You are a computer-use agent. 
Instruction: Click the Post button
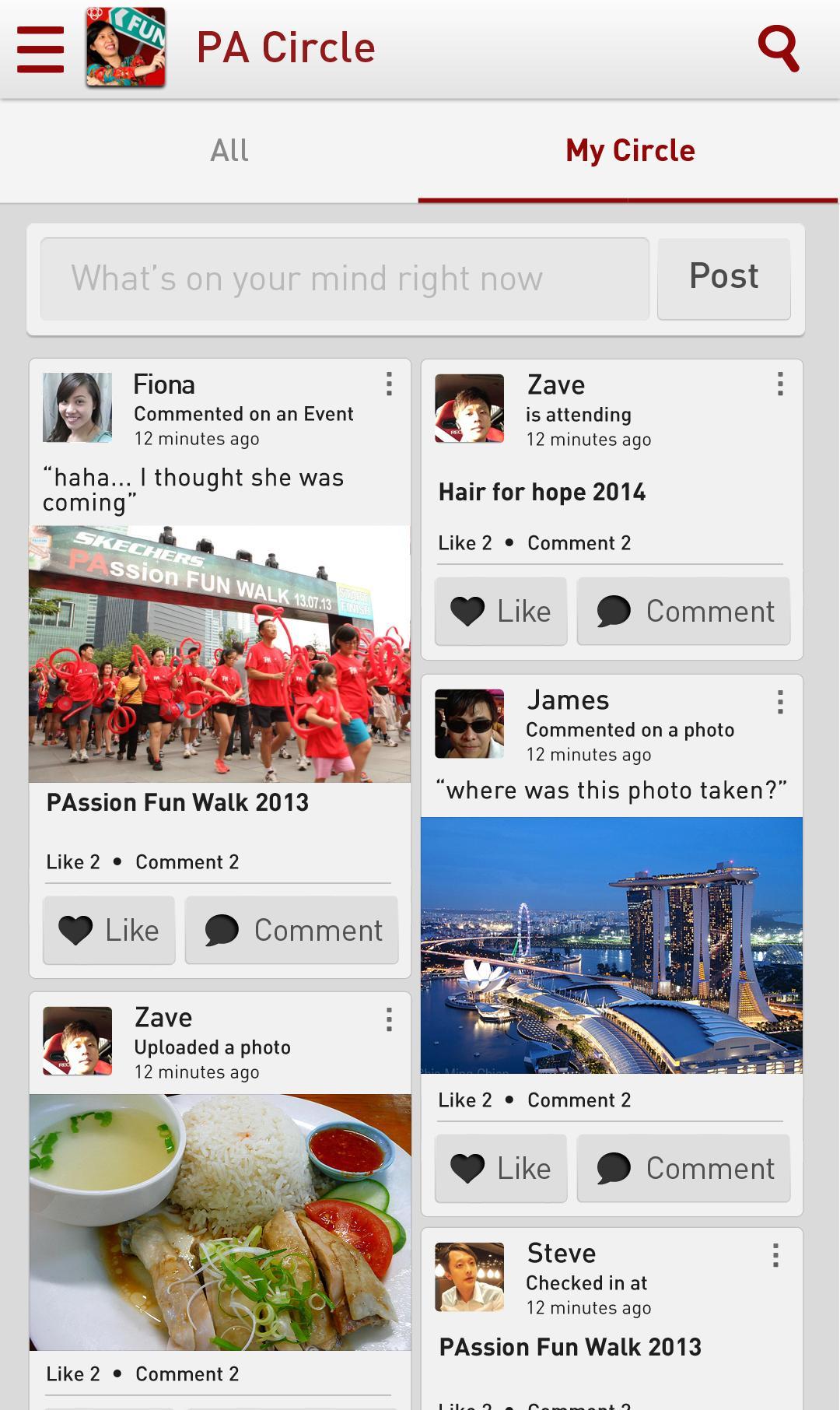tap(723, 277)
